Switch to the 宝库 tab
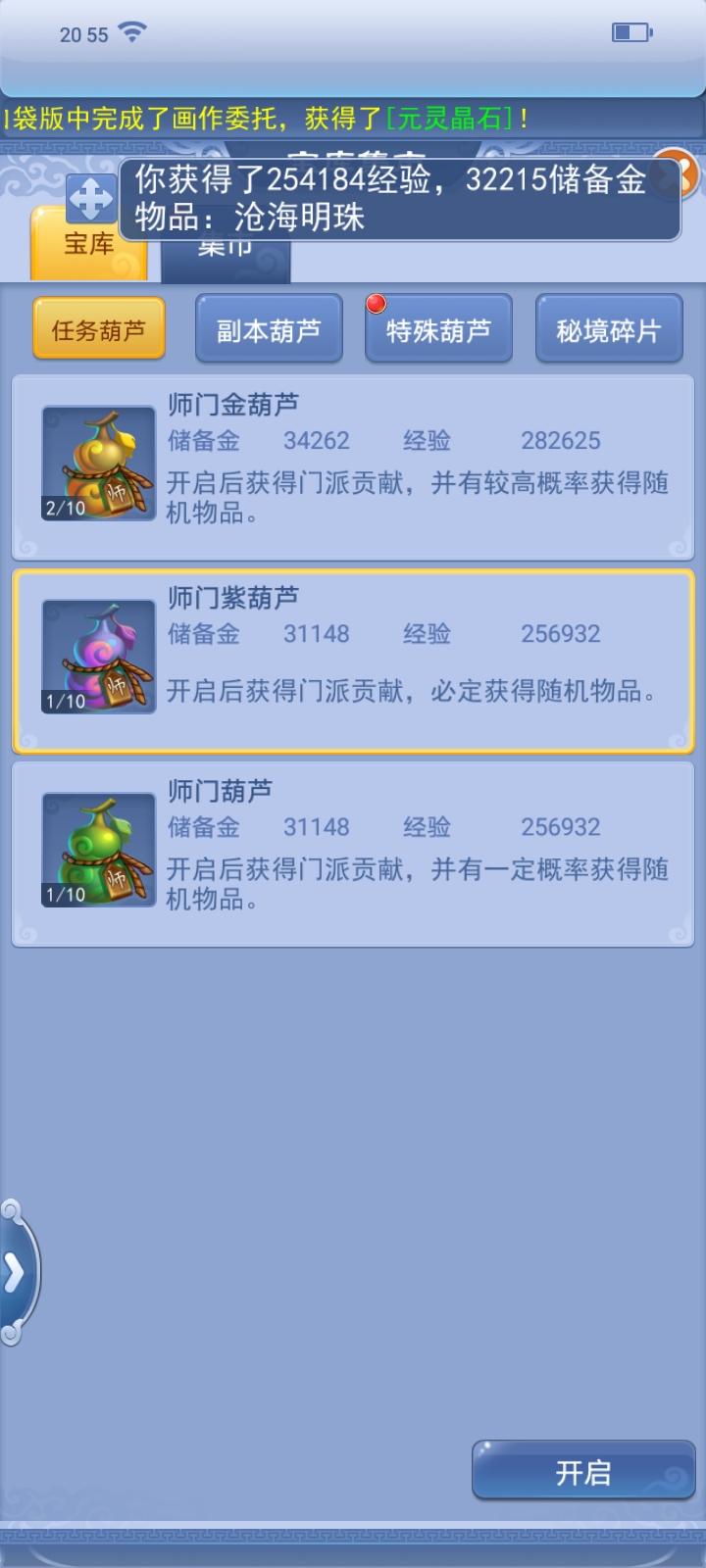The width and height of the screenshot is (706, 1568). [x=88, y=244]
